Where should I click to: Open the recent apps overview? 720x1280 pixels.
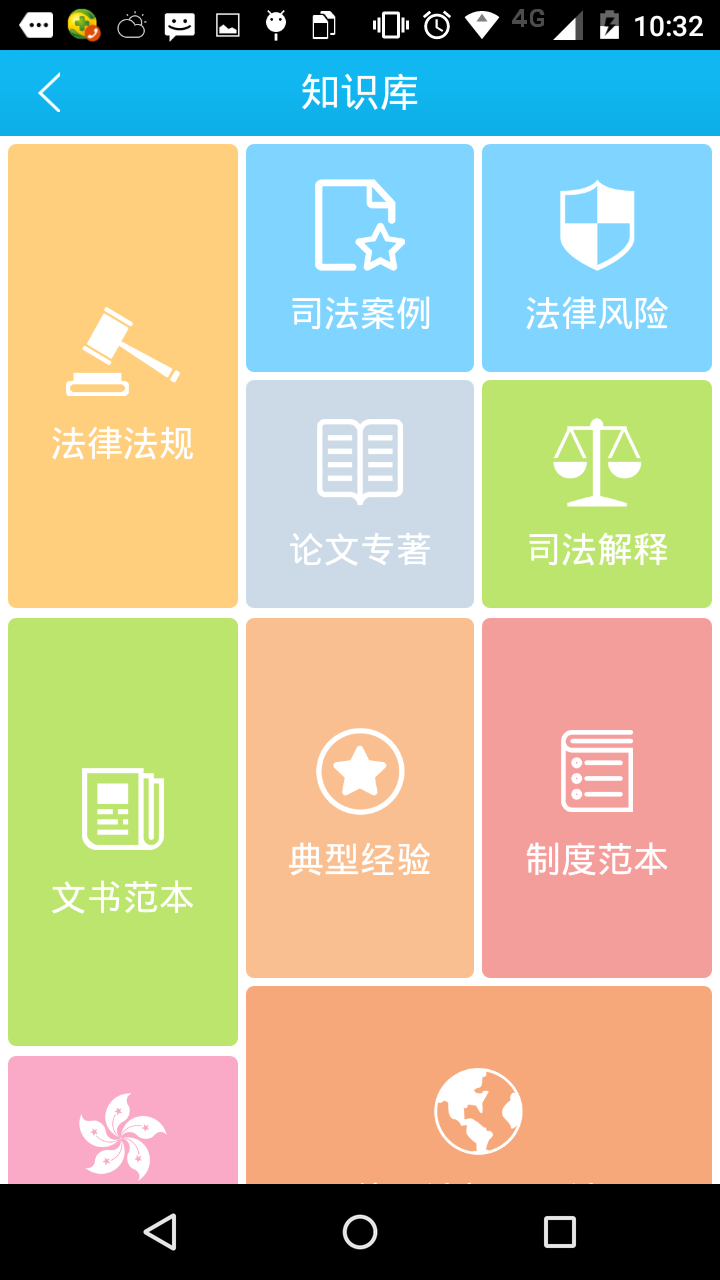click(x=560, y=1232)
